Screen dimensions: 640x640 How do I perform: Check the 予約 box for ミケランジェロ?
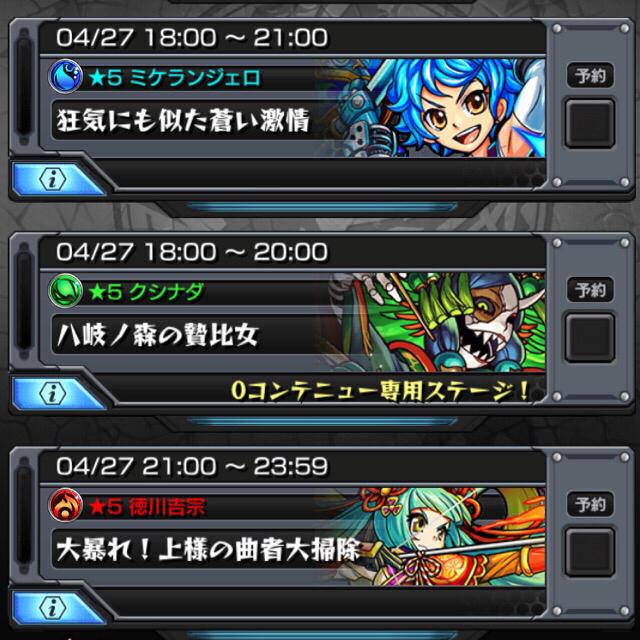pos(589,123)
